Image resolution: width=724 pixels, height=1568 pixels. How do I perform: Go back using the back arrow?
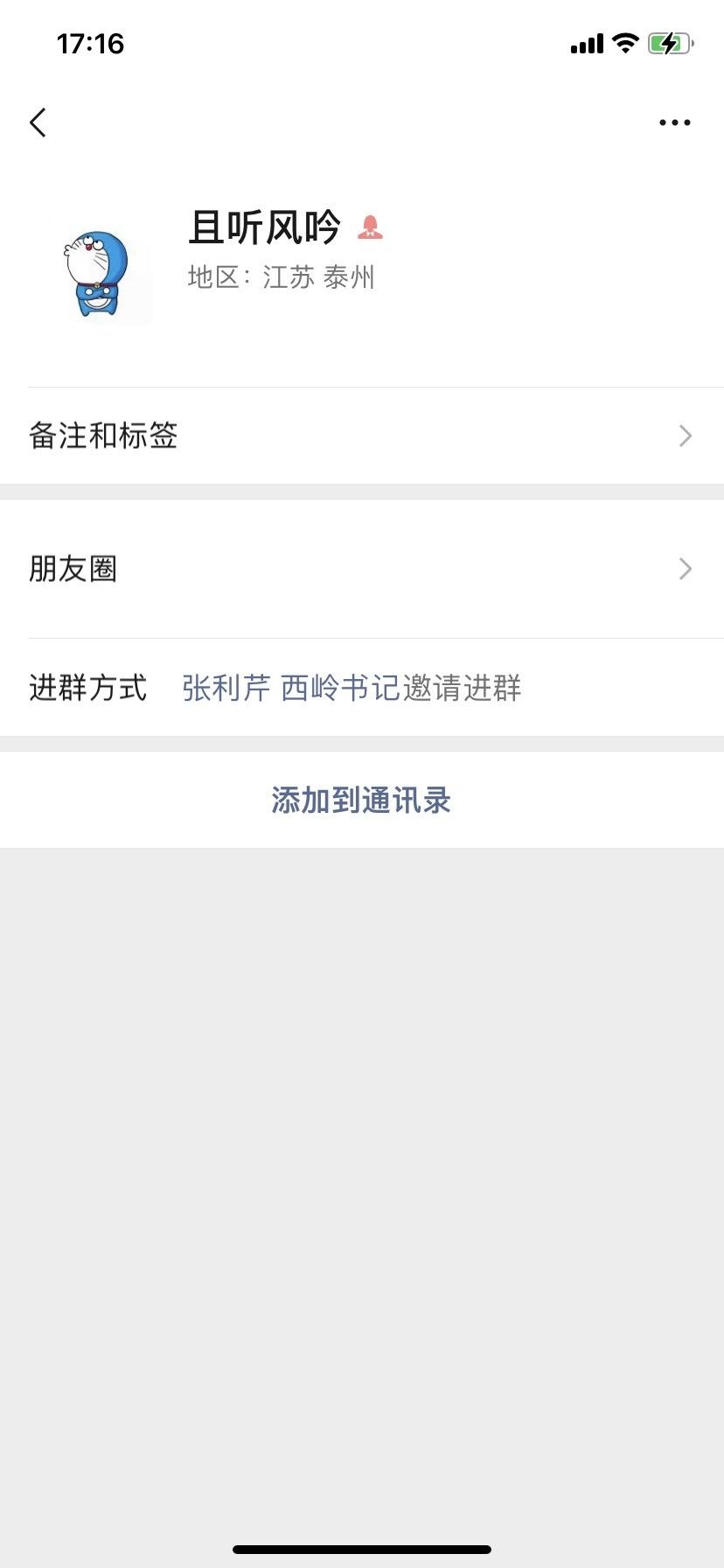click(x=38, y=122)
